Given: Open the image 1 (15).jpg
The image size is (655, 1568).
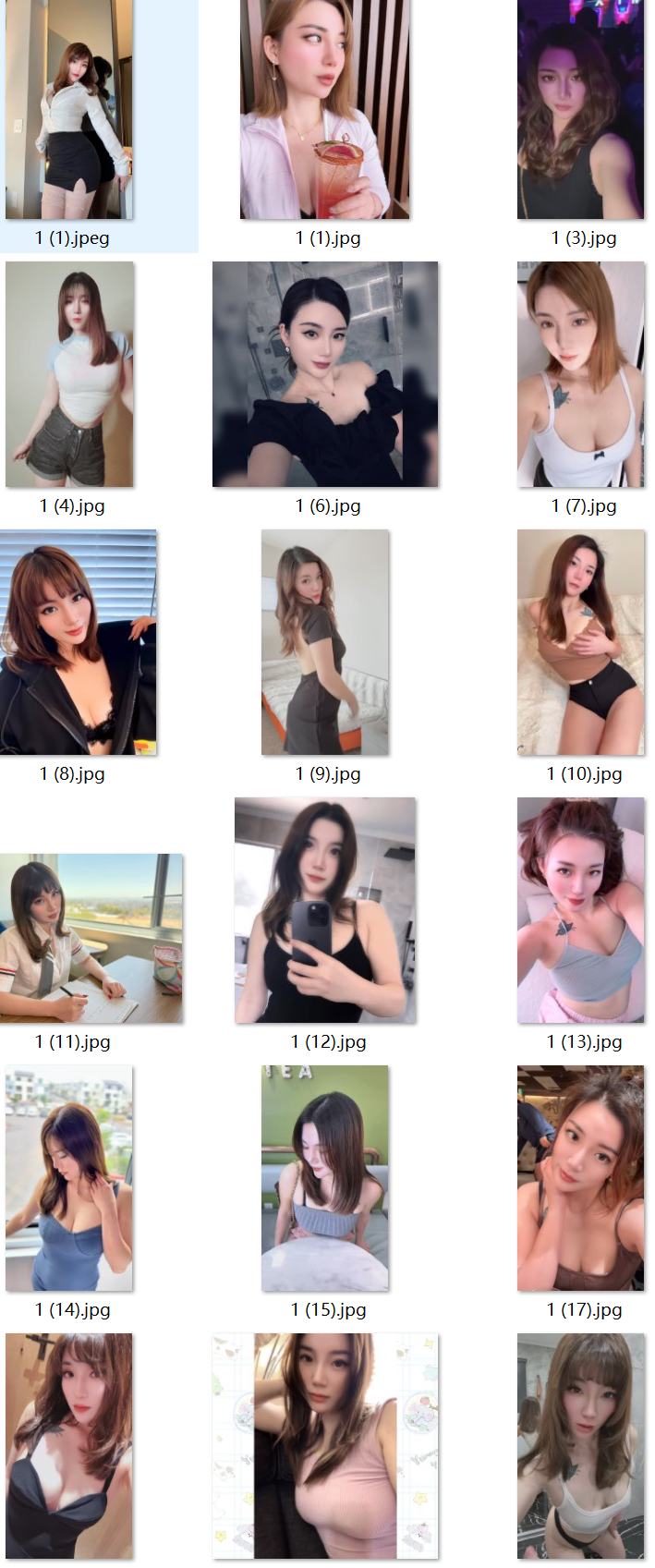Looking at the screenshot, I should (x=324, y=1178).
